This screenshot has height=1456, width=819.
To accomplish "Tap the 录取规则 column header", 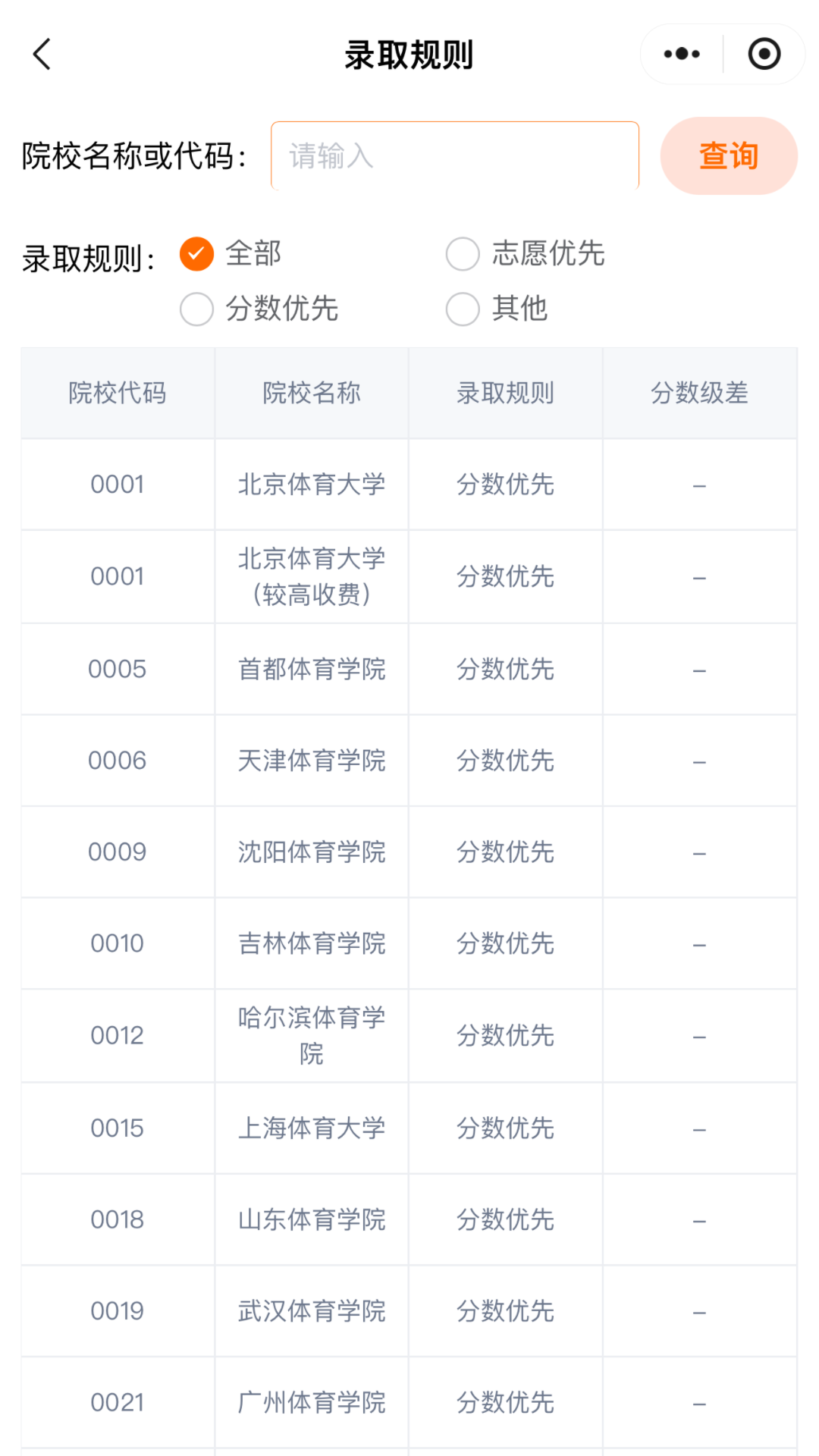I will click(x=505, y=392).
